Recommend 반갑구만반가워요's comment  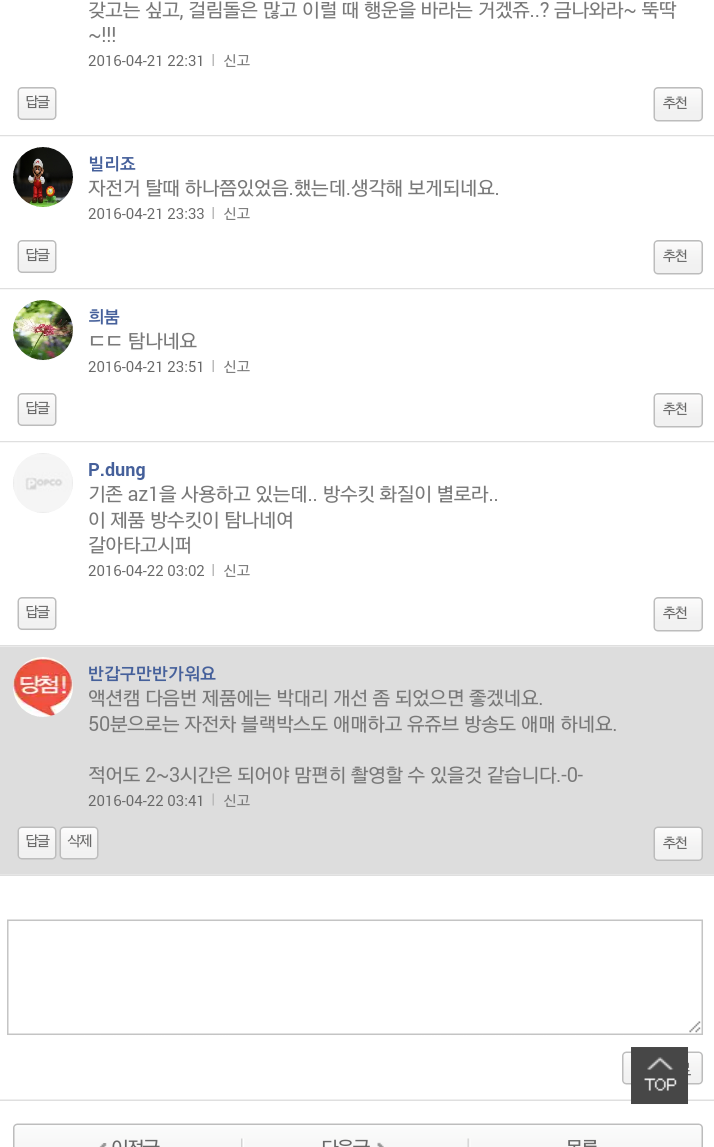(677, 844)
